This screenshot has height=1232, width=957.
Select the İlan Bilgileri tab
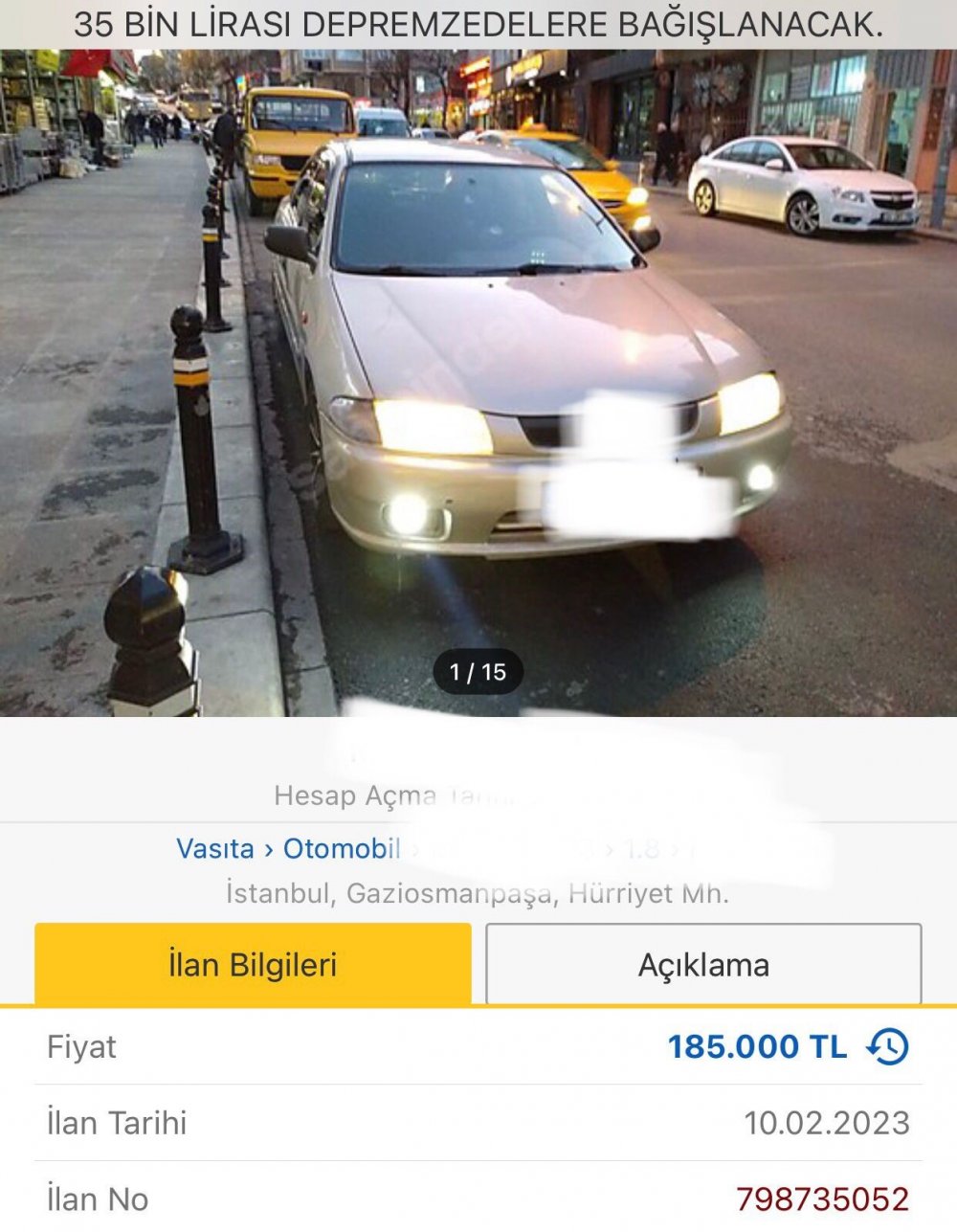253,965
